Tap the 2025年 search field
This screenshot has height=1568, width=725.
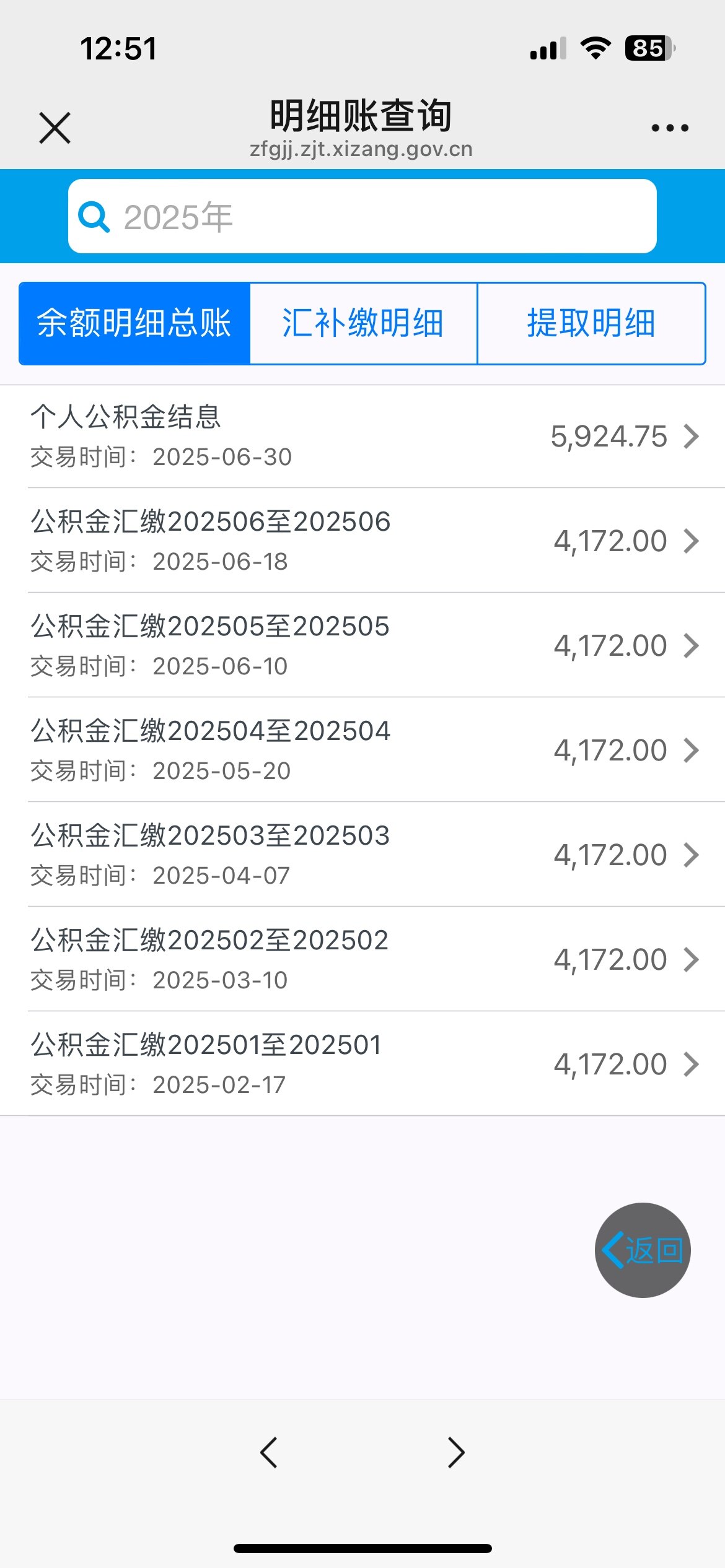(x=362, y=216)
